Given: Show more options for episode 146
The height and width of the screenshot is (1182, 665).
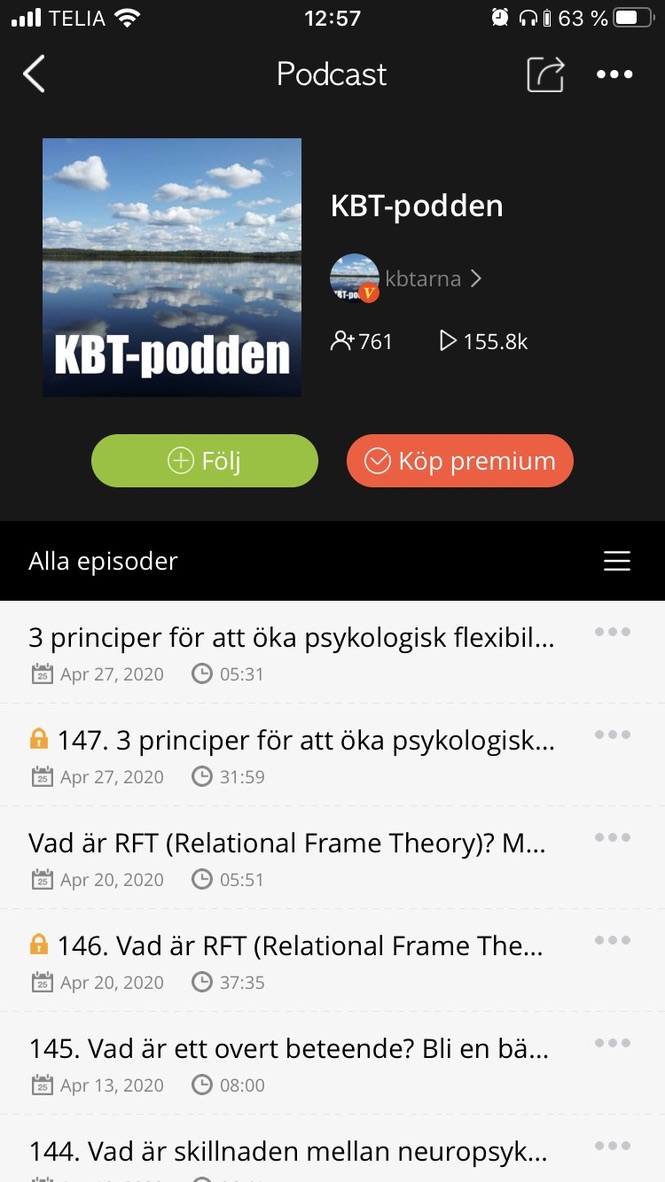Looking at the screenshot, I should pyautogui.click(x=612, y=941).
